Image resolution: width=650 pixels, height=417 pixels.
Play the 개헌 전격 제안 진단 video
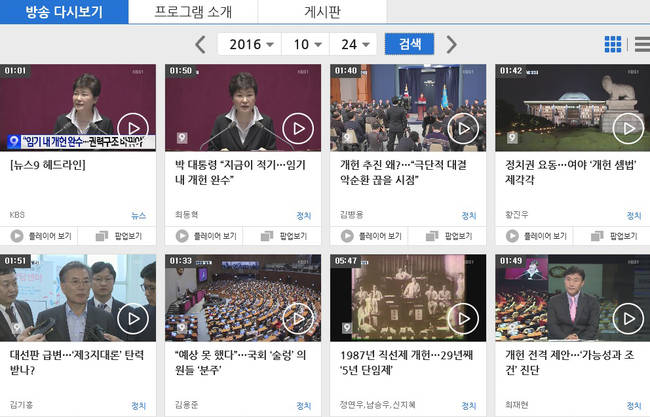(572, 297)
